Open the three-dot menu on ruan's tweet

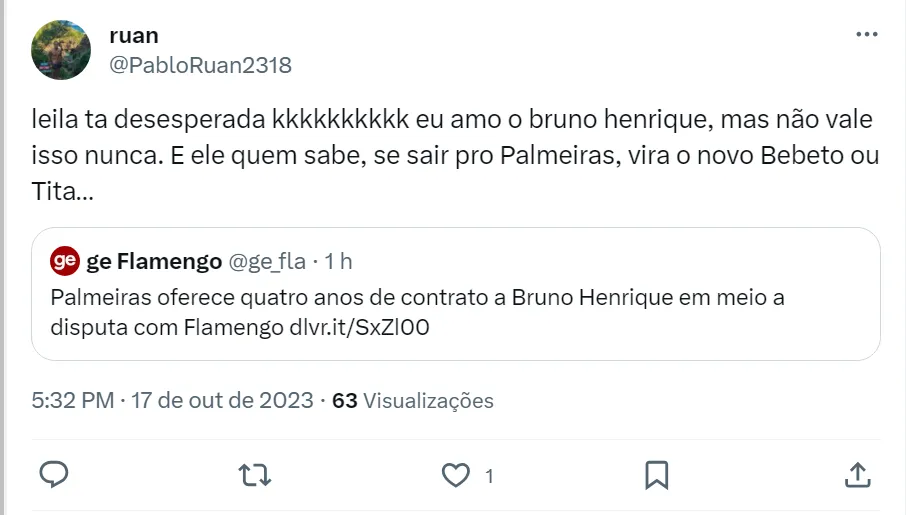866,35
